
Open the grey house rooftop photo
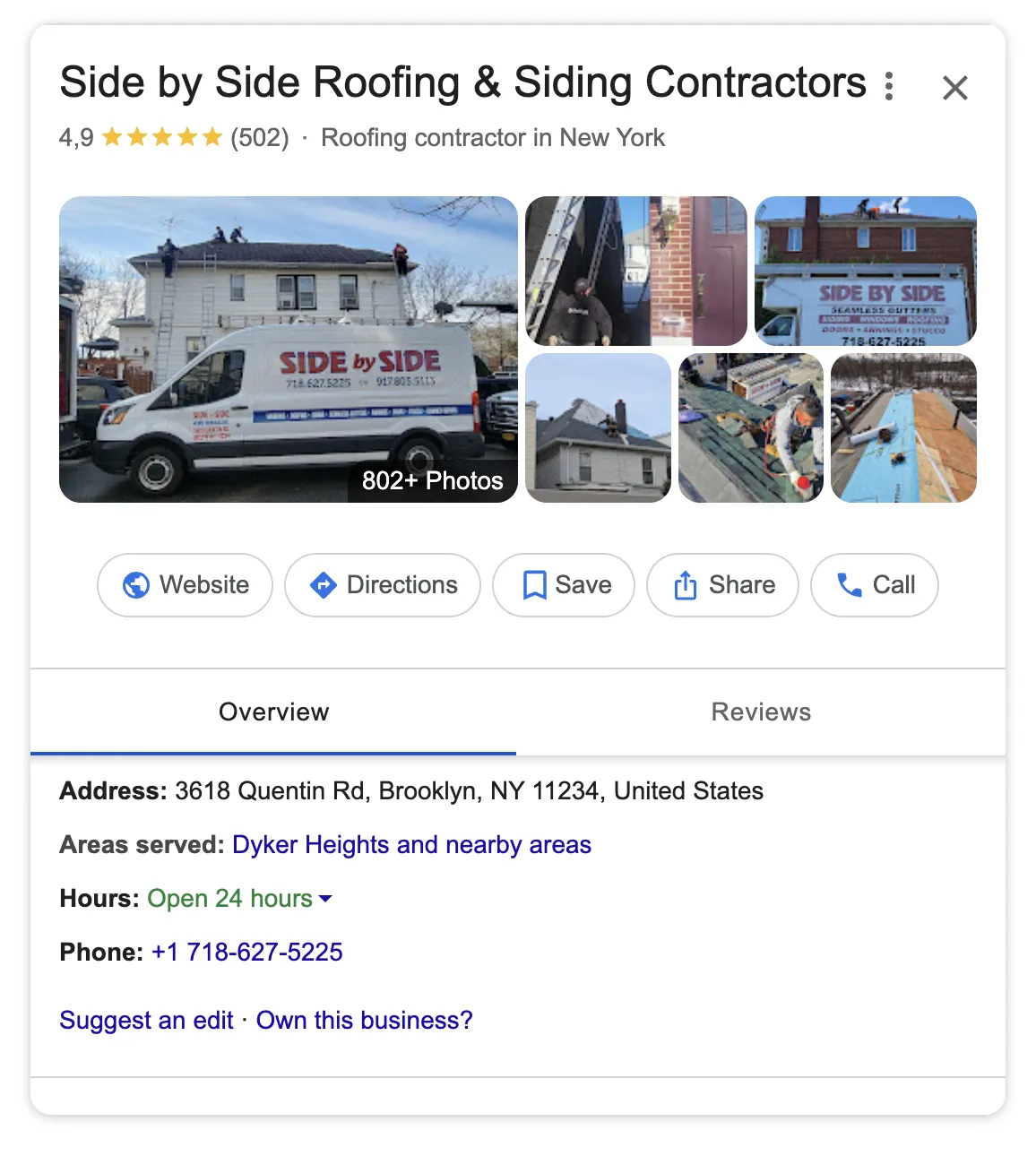click(x=598, y=428)
